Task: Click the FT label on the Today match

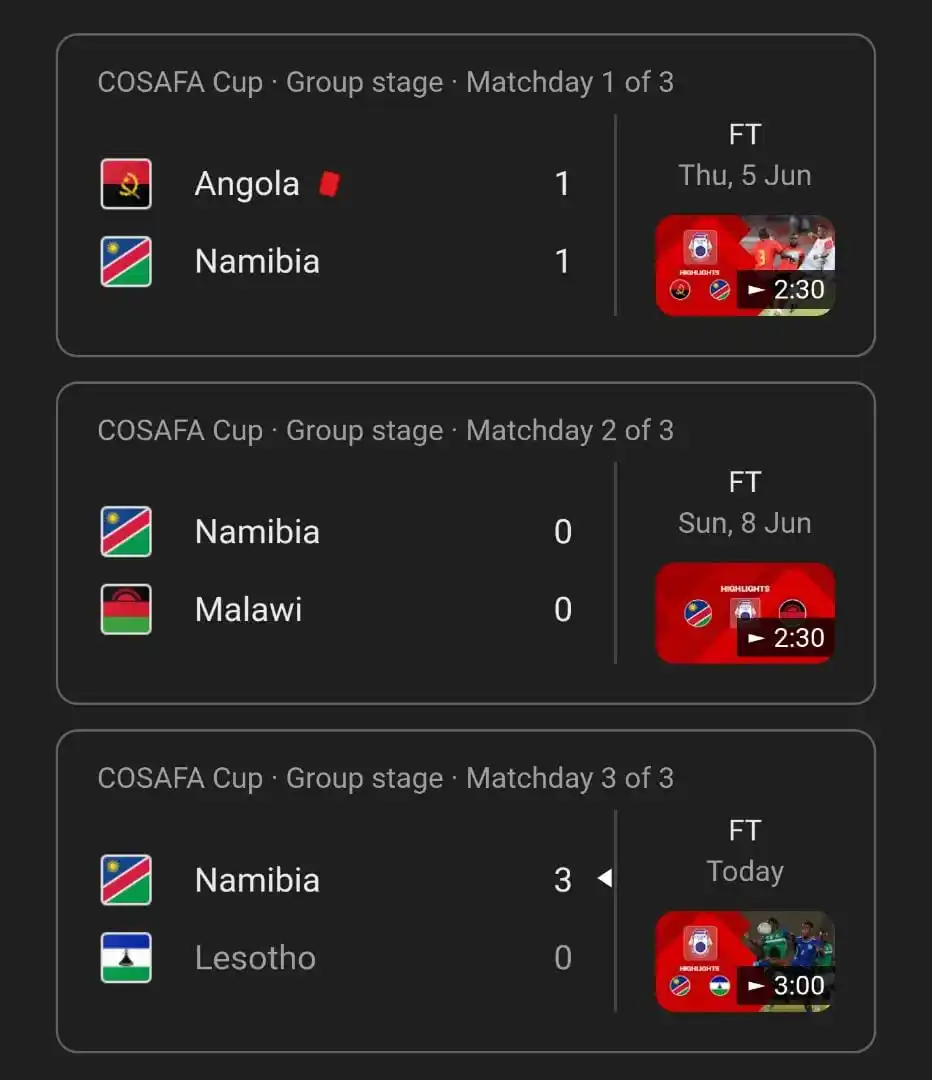Action: 744,830
